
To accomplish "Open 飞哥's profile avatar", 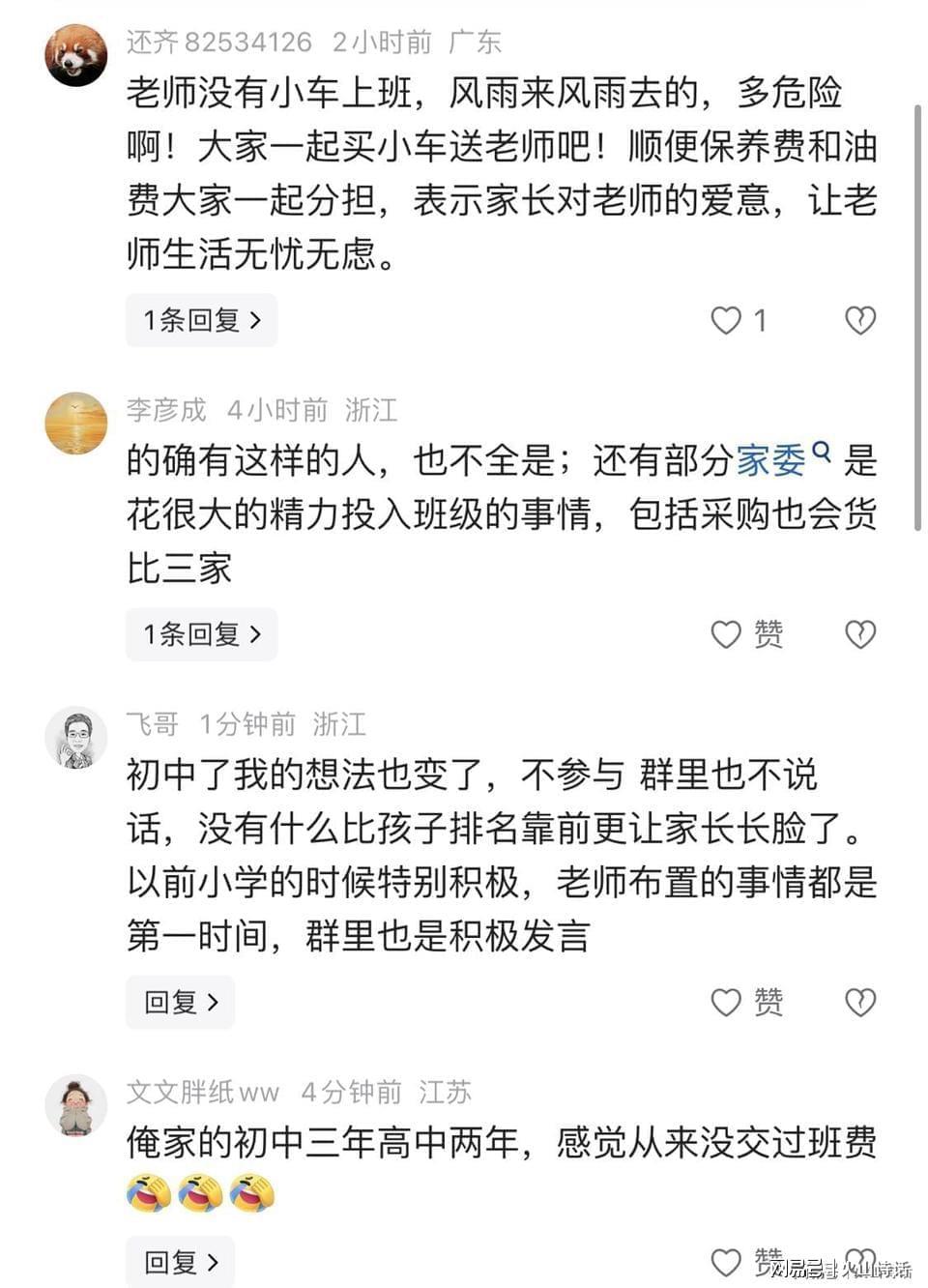I will [75, 738].
